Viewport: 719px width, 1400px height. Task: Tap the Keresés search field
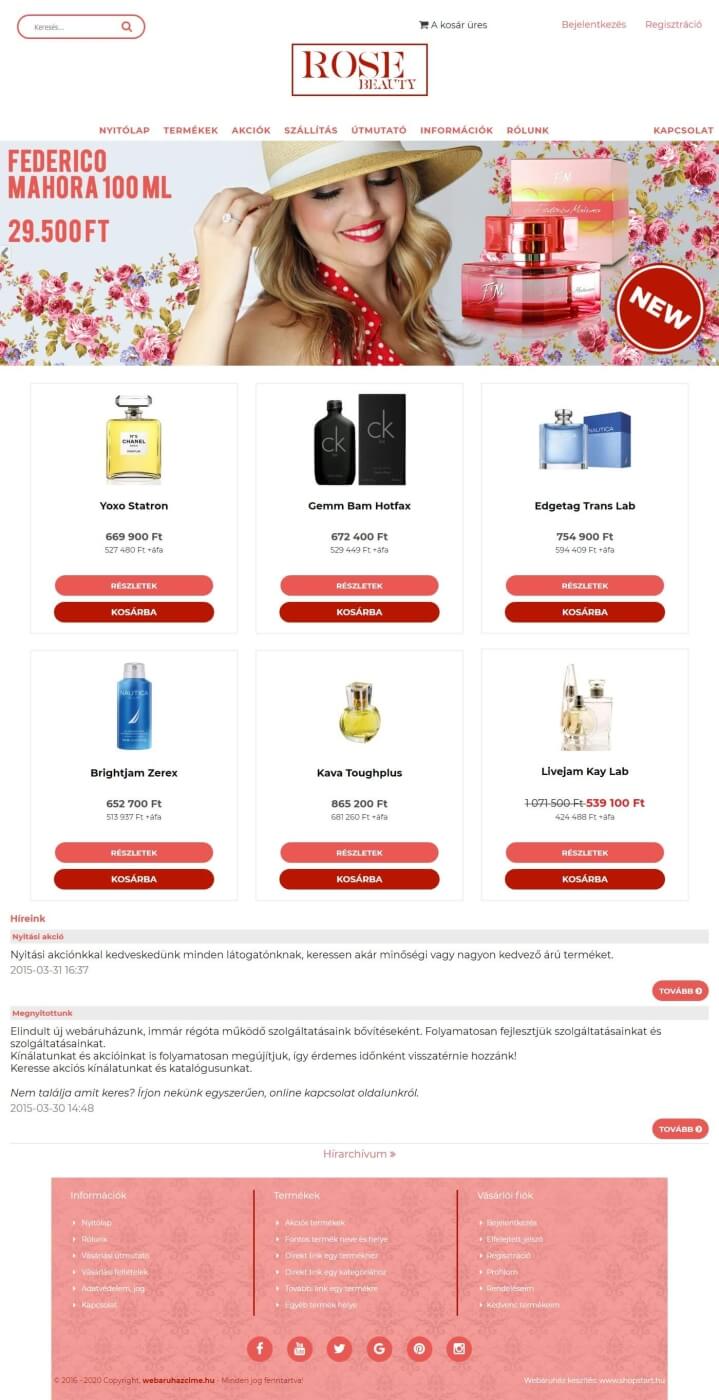coord(72,27)
